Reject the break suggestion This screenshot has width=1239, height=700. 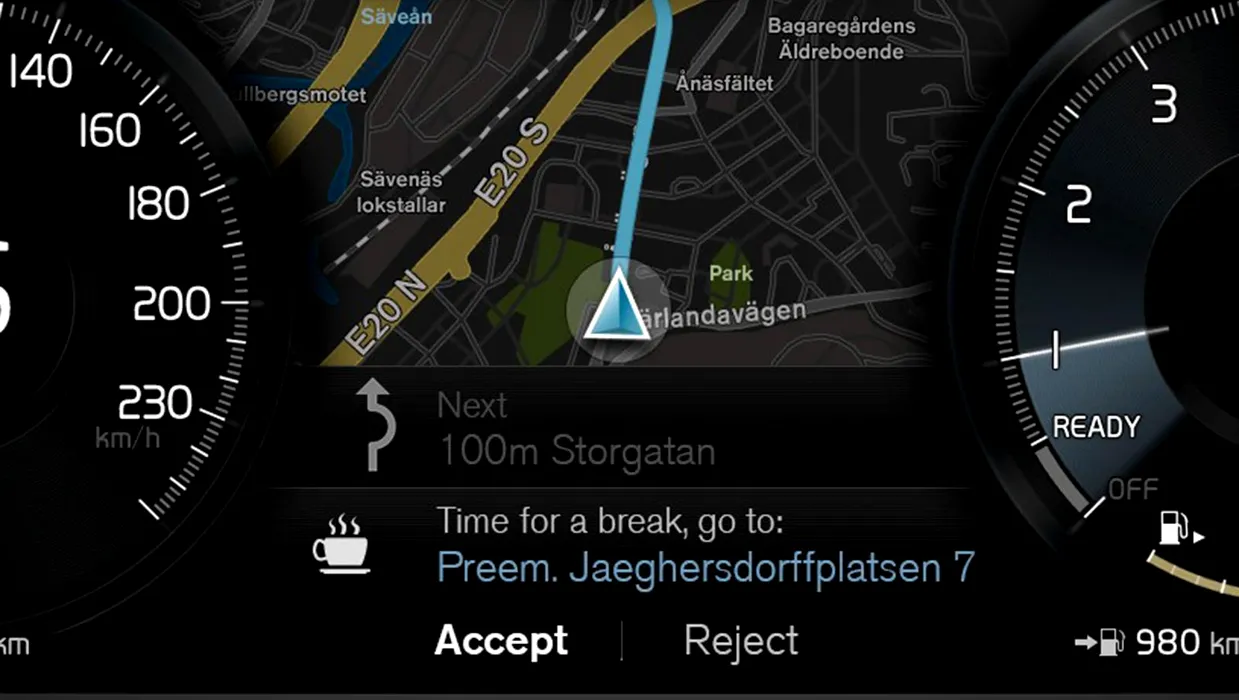tap(741, 641)
